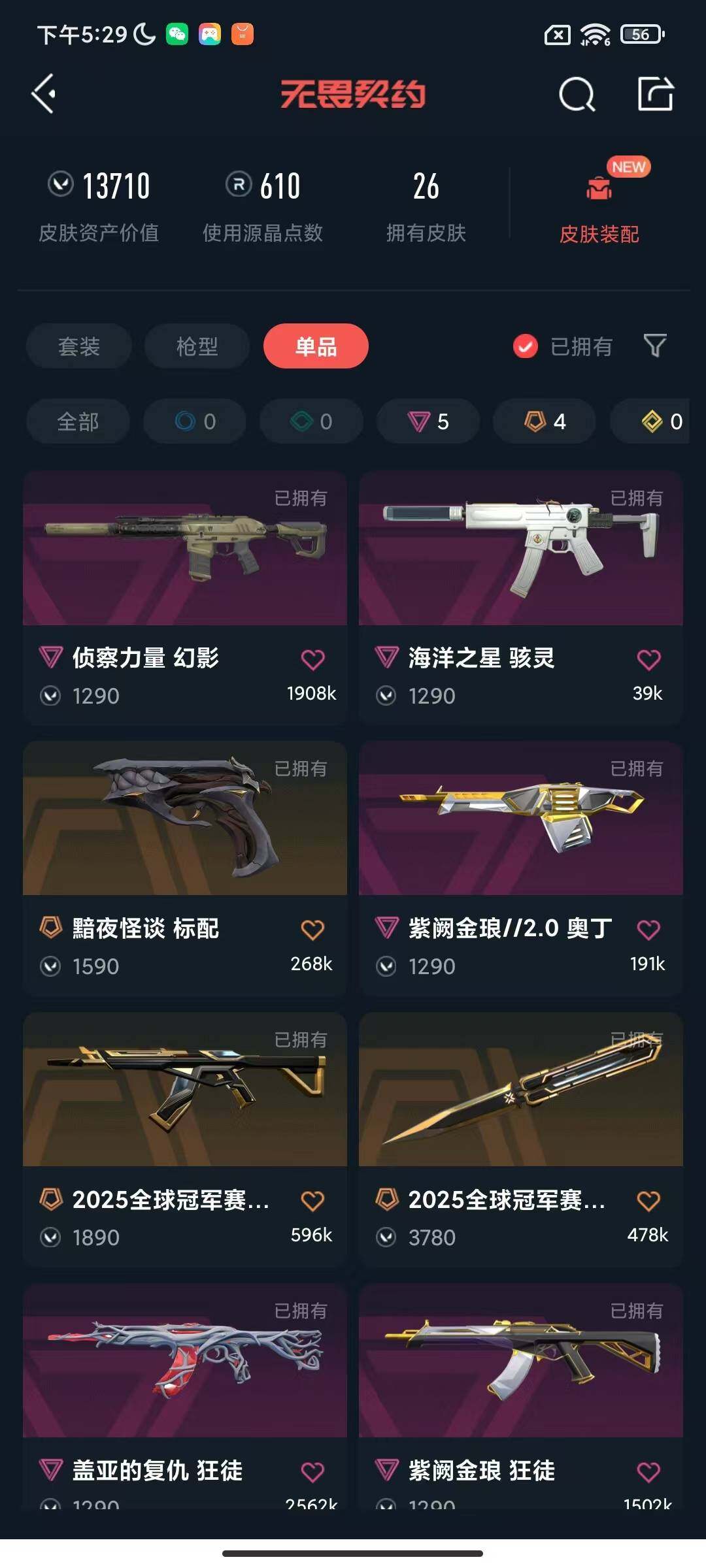This screenshot has width=706, height=1568.
Task: Like the 紫阙金琅//2.0 奥丁 skin
Action: (648, 930)
